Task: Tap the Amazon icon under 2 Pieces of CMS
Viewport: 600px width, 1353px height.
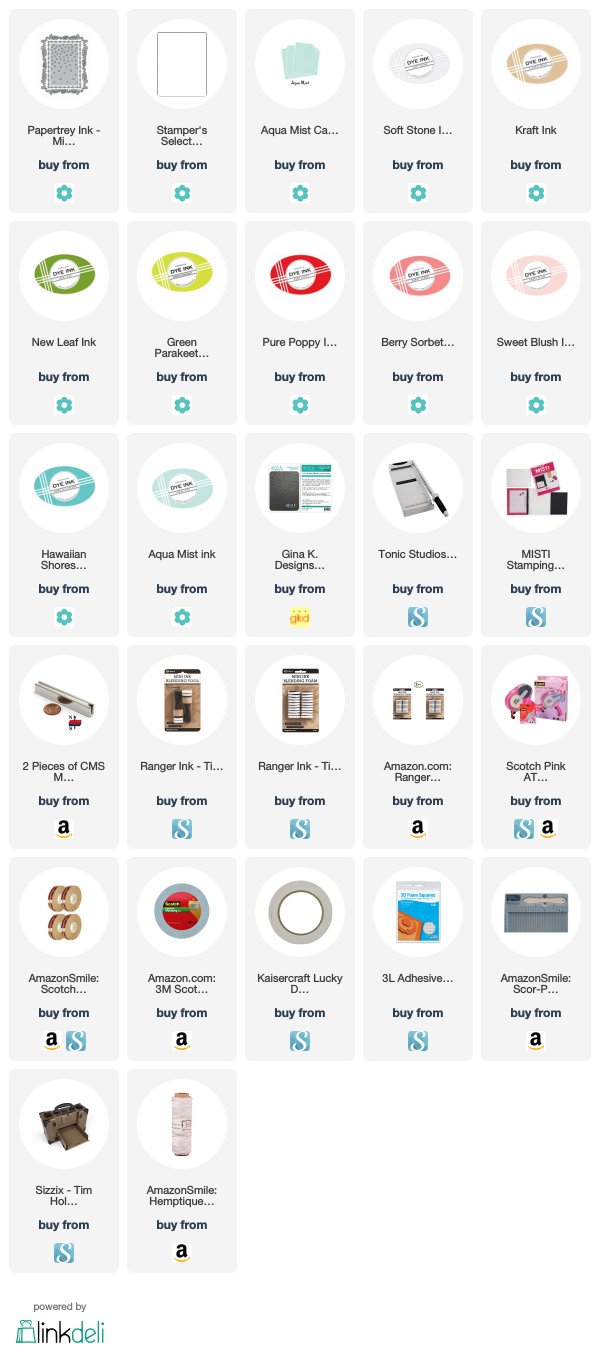Action: [64, 829]
